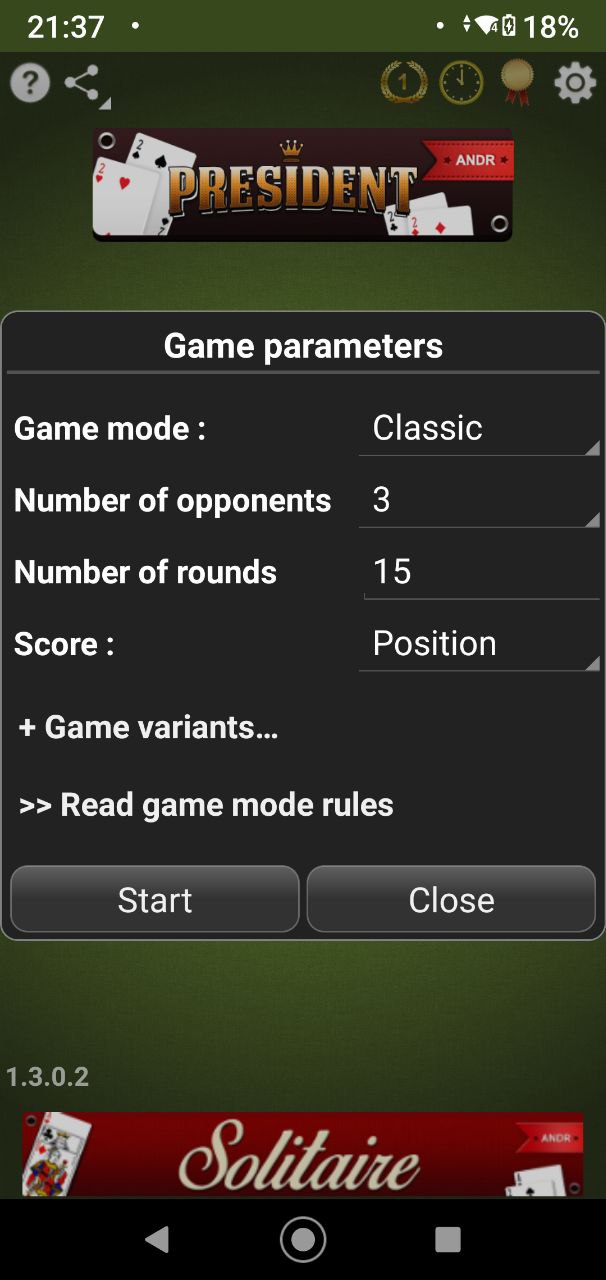Screen dimensions: 606x1280
Task: Open the help question mark icon
Action: 30,83
